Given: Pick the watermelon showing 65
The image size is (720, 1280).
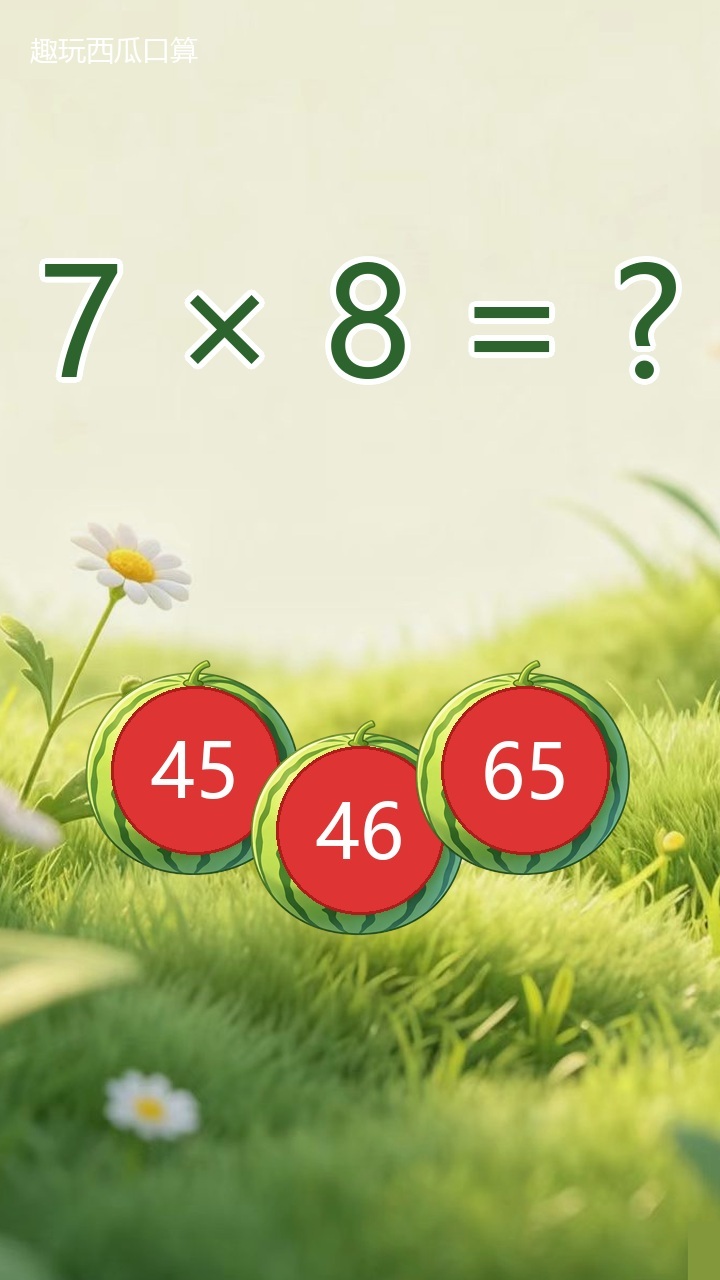Looking at the screenshot, I should (524, 769).
